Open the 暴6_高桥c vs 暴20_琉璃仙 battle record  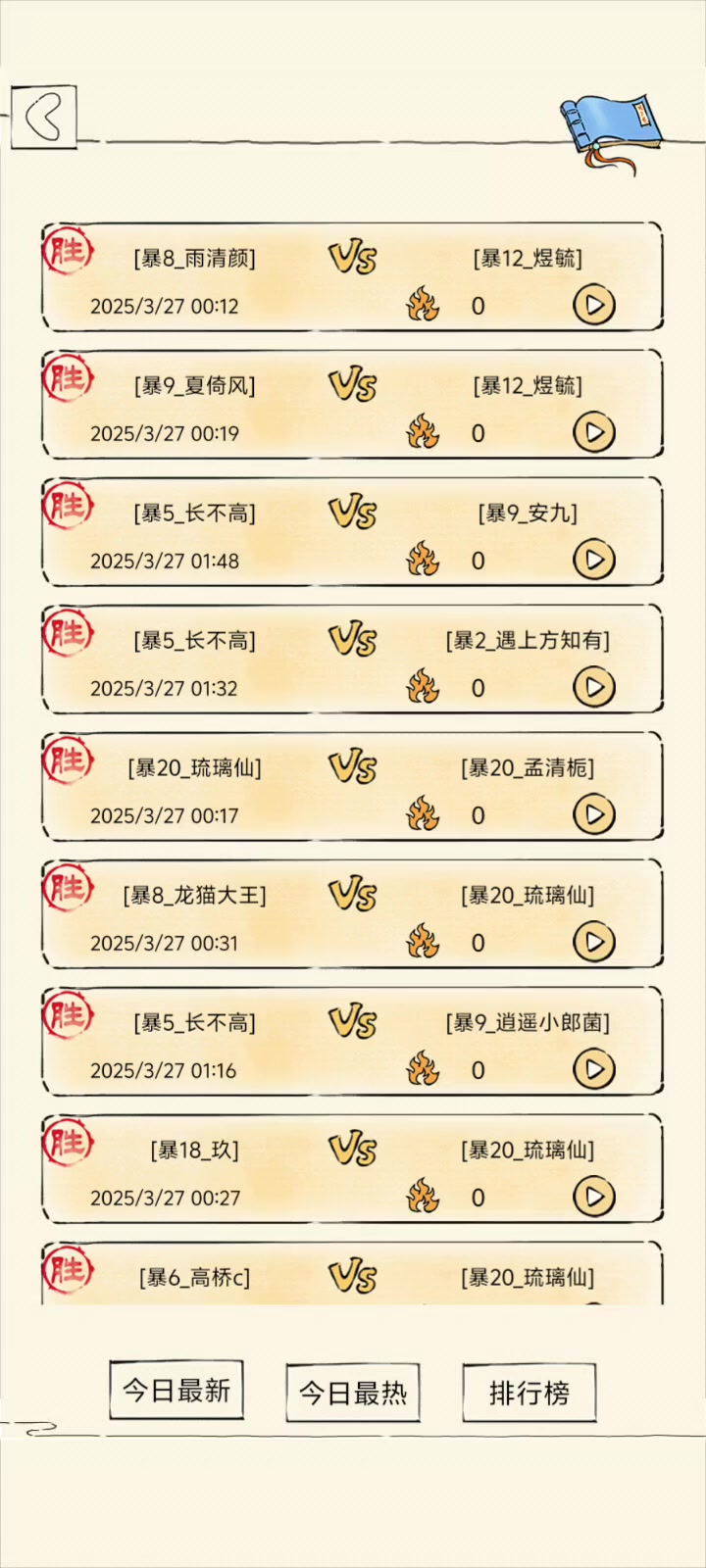coord(351,1277)
